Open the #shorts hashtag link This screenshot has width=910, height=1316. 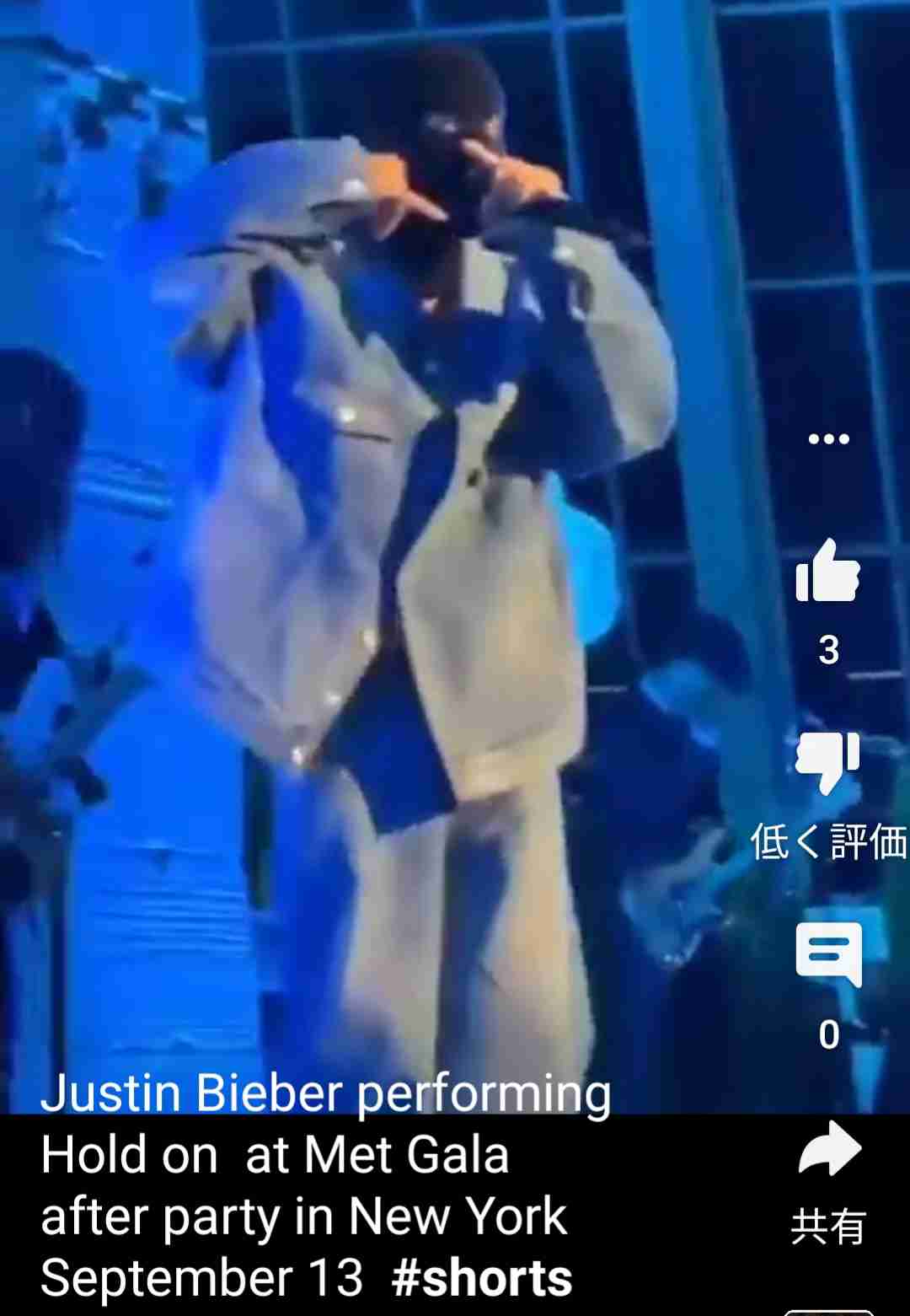[482, 1278]
